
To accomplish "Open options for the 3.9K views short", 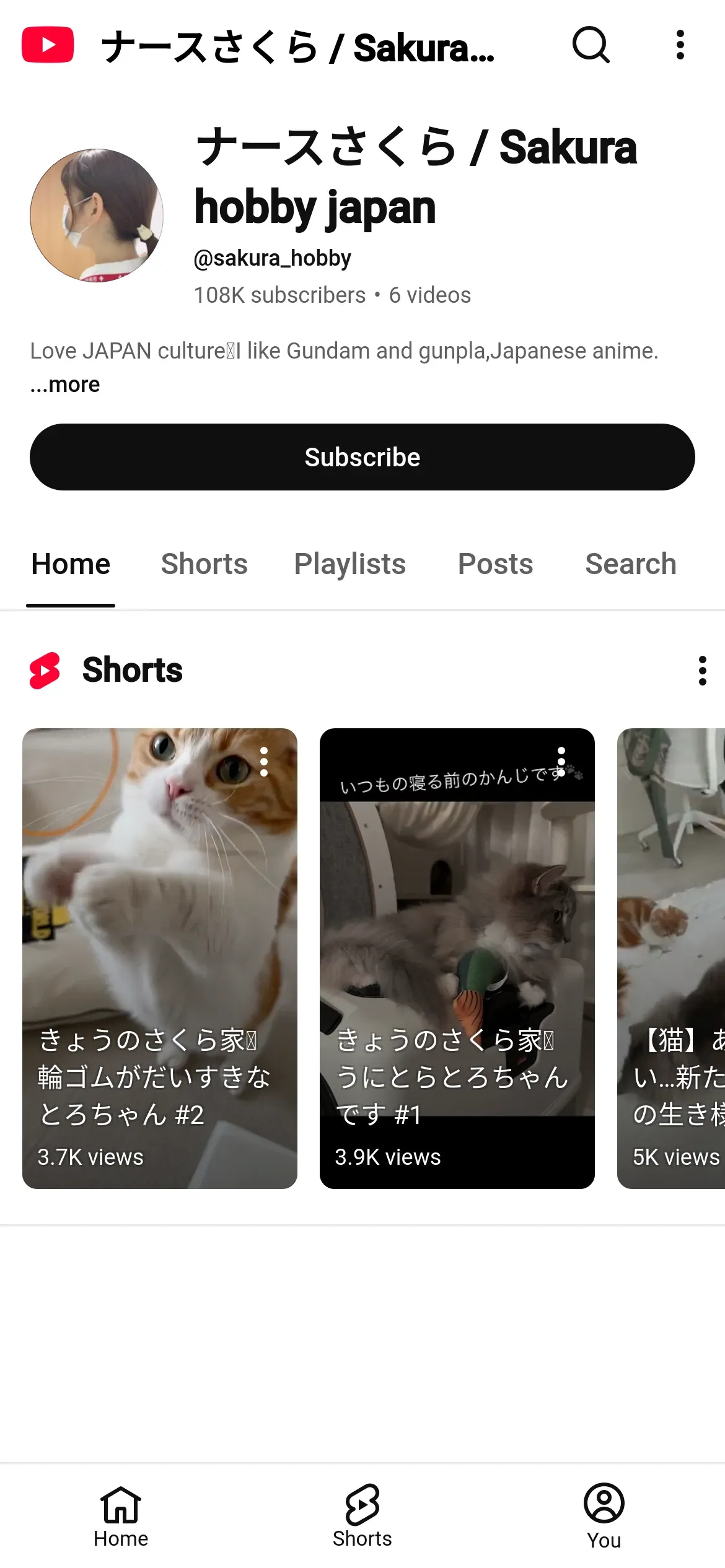I will coord(561,762).
